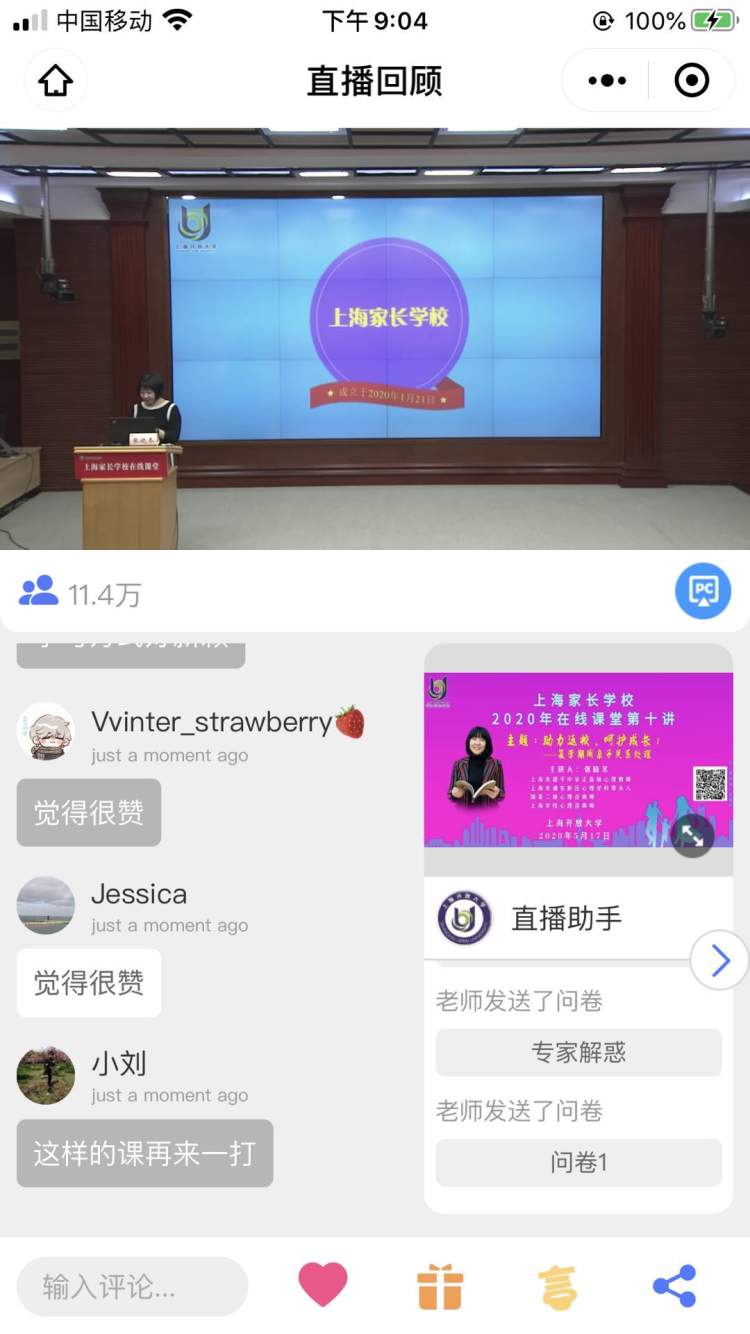Open the three-dot more menu
This screenshot has width=750, height=1334.
(x=607, y=81)
